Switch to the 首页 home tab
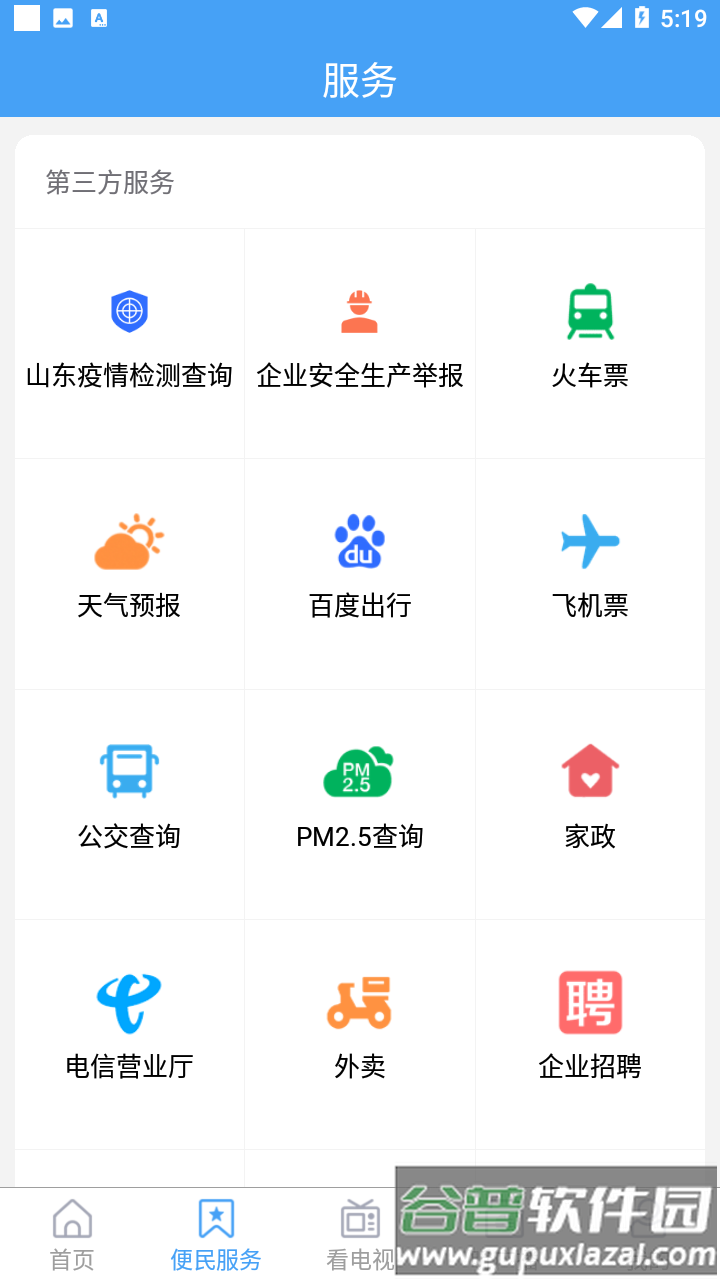 [72, 1234]
